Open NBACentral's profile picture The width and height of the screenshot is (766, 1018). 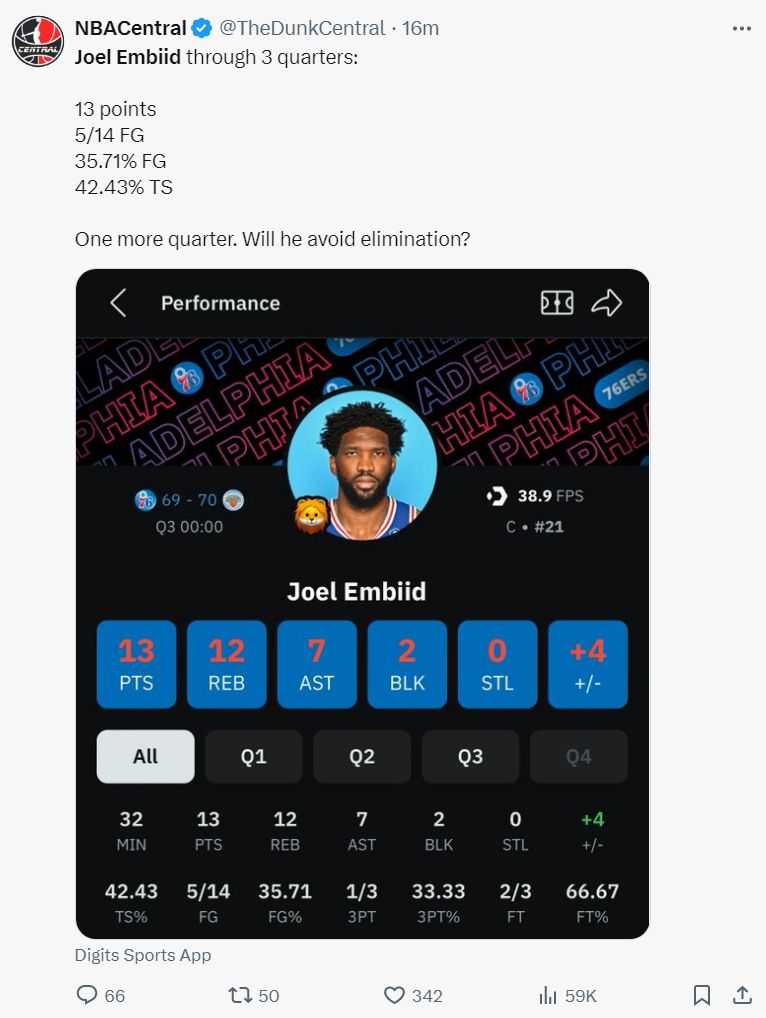coord(38,41)
